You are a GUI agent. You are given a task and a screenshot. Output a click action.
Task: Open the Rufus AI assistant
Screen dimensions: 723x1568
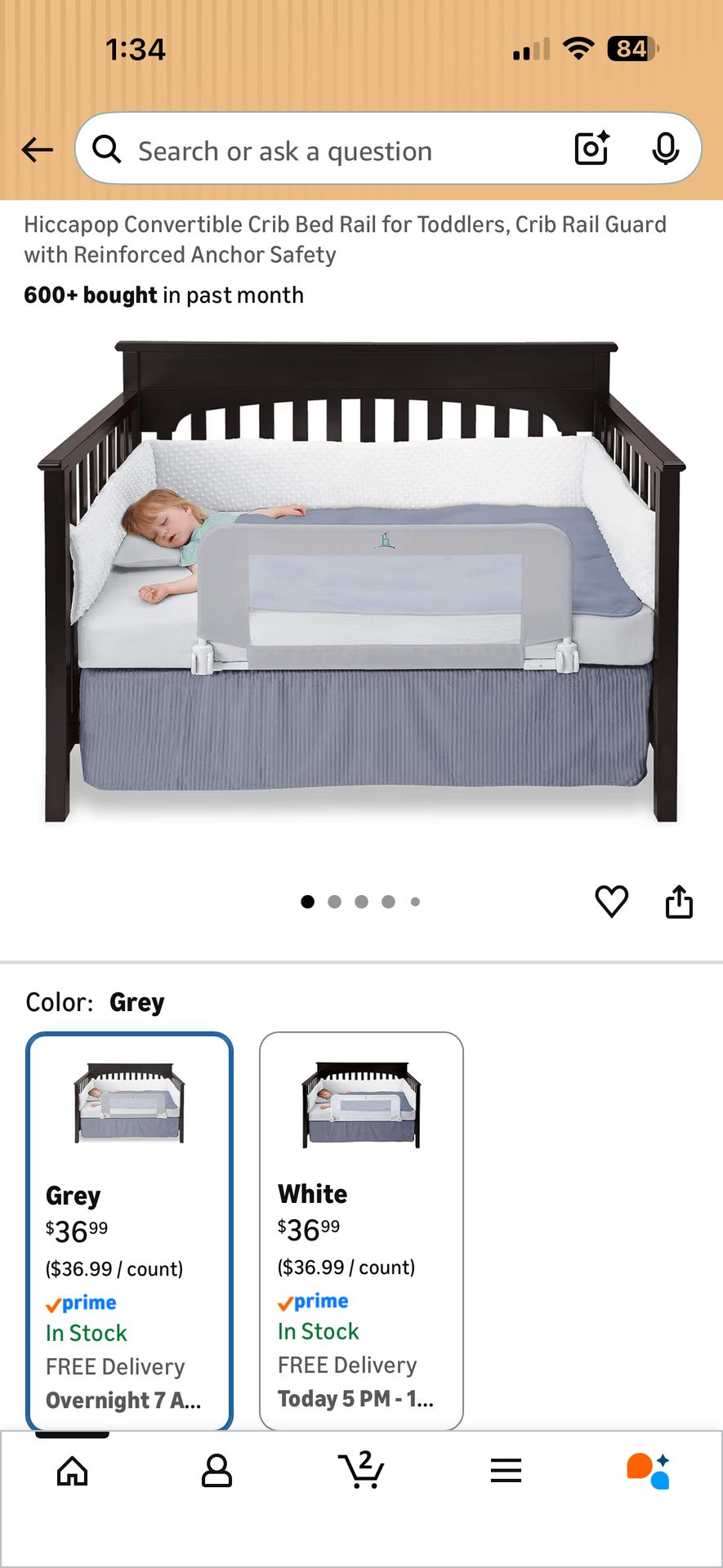[649, 1471]
